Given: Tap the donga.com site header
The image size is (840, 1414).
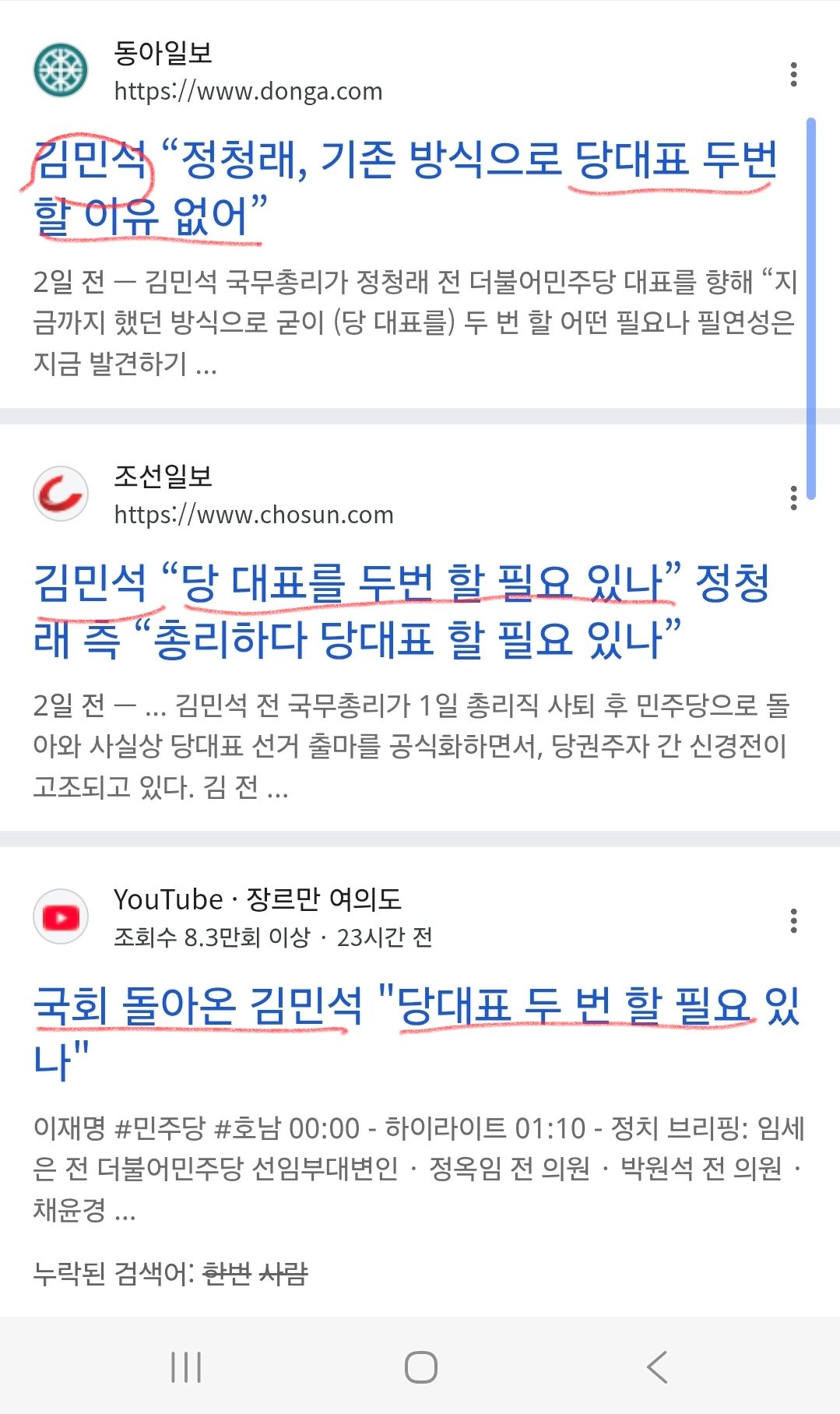Looking at the screenshot, I should (x=209, y=72).
